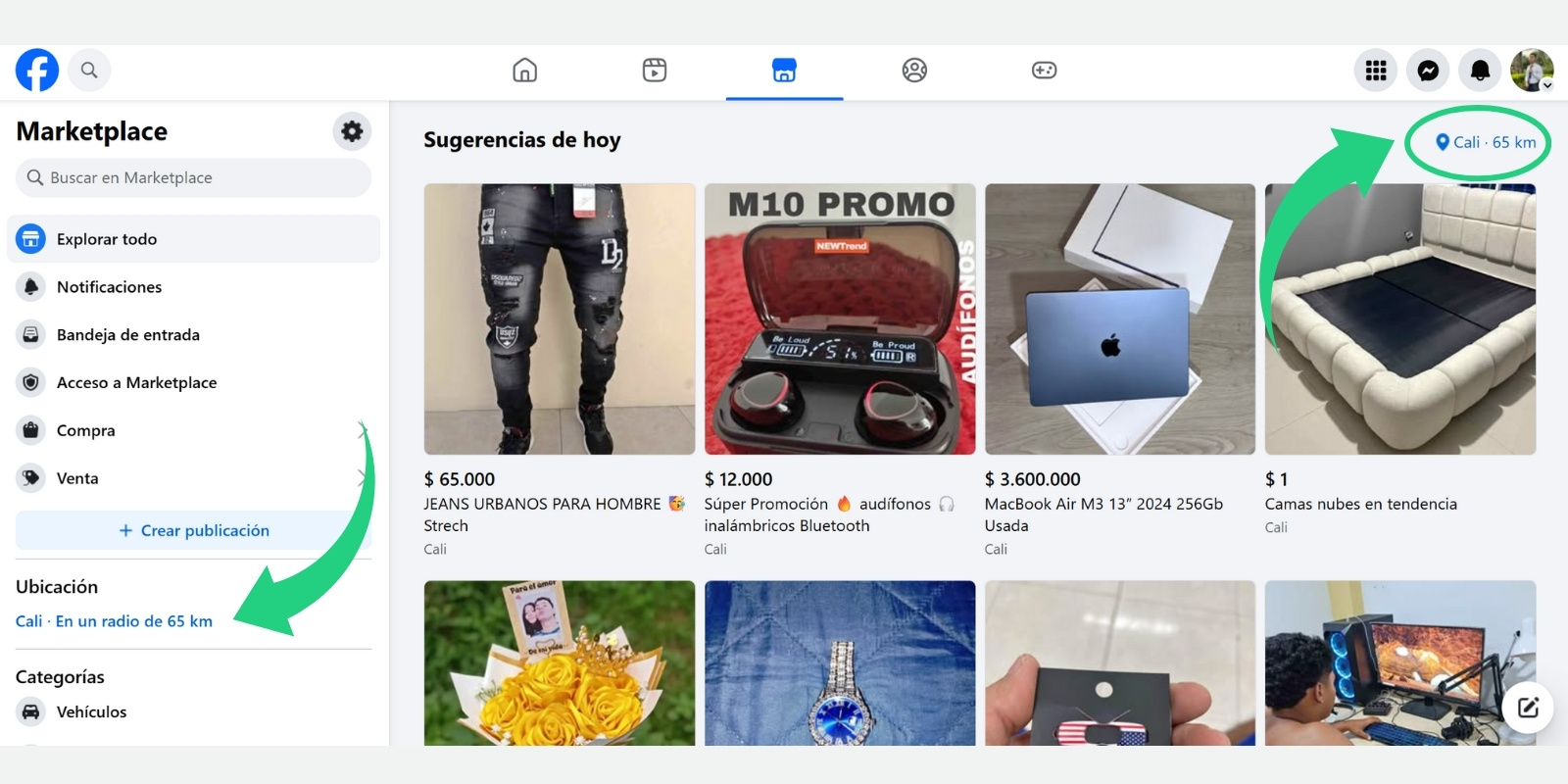Open the apps grid menu
The image size is (1568, 784).
(x=1376, y=71)
